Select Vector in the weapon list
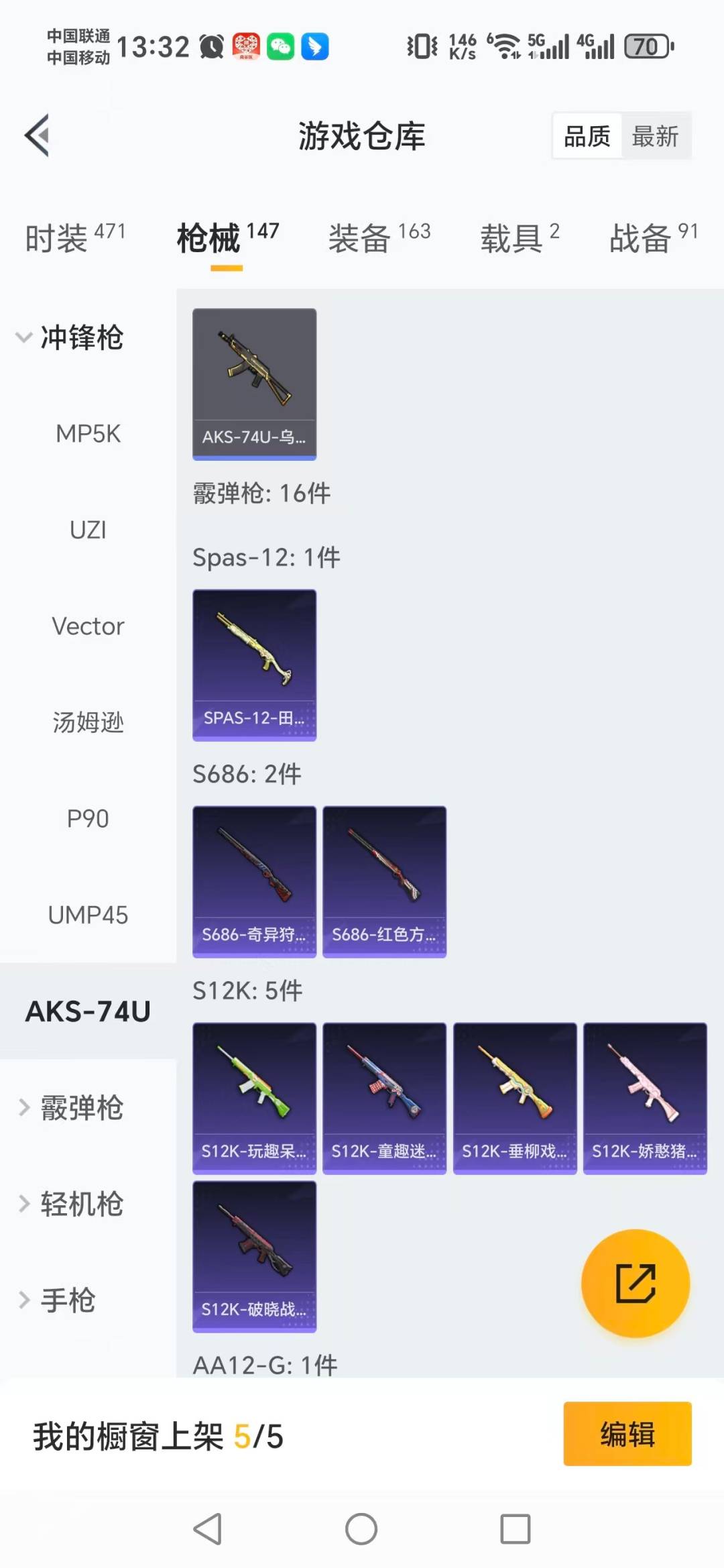 (x=88, y=626)
